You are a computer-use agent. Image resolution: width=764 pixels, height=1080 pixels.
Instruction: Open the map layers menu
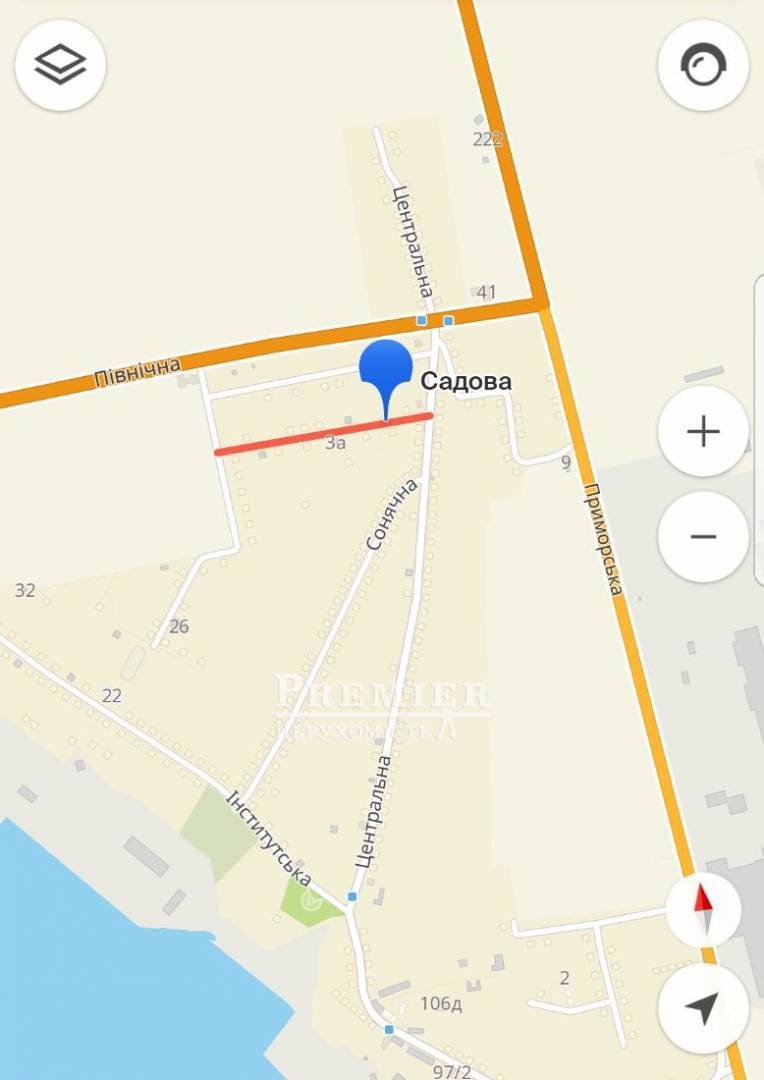[60, 65]
